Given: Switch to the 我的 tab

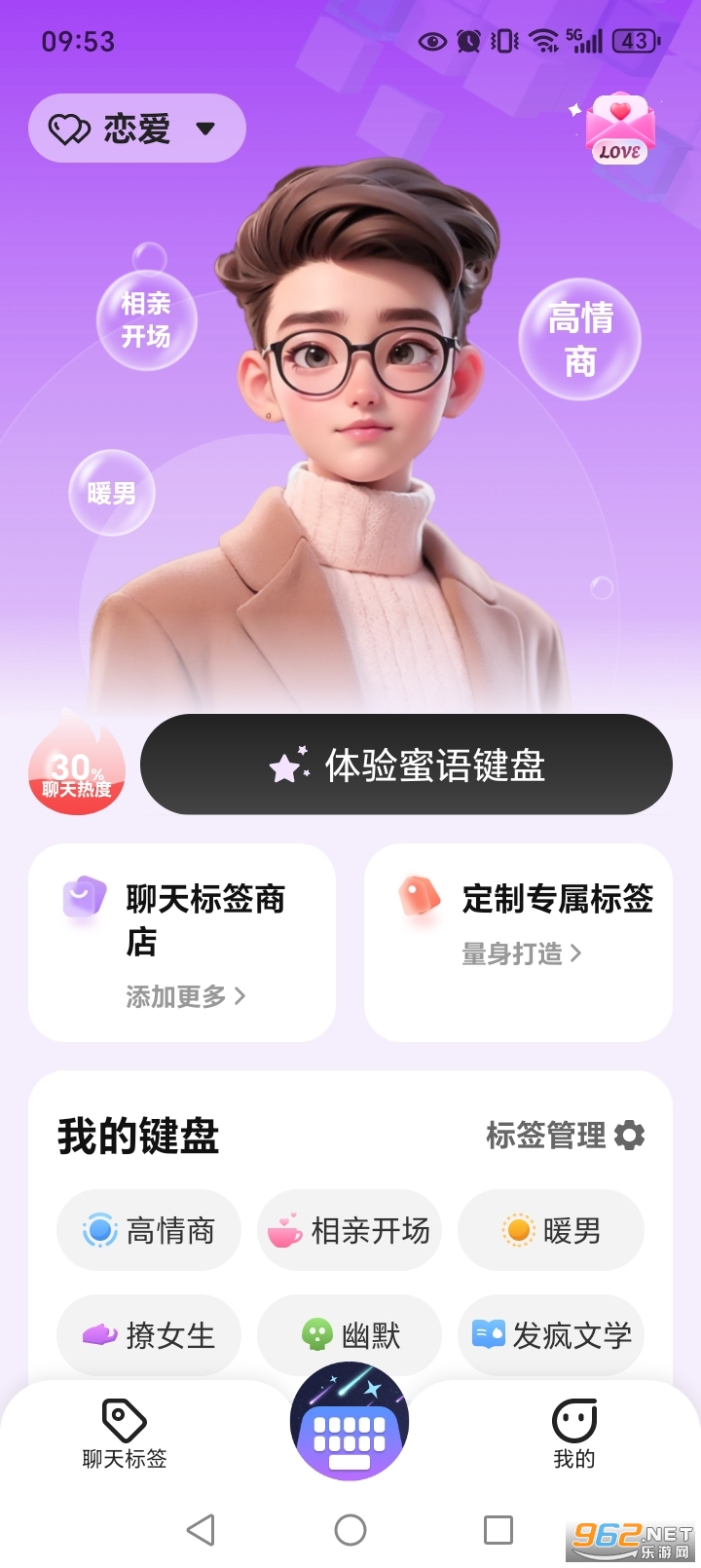Looking at the screenshot, I should click(574, 1434).
